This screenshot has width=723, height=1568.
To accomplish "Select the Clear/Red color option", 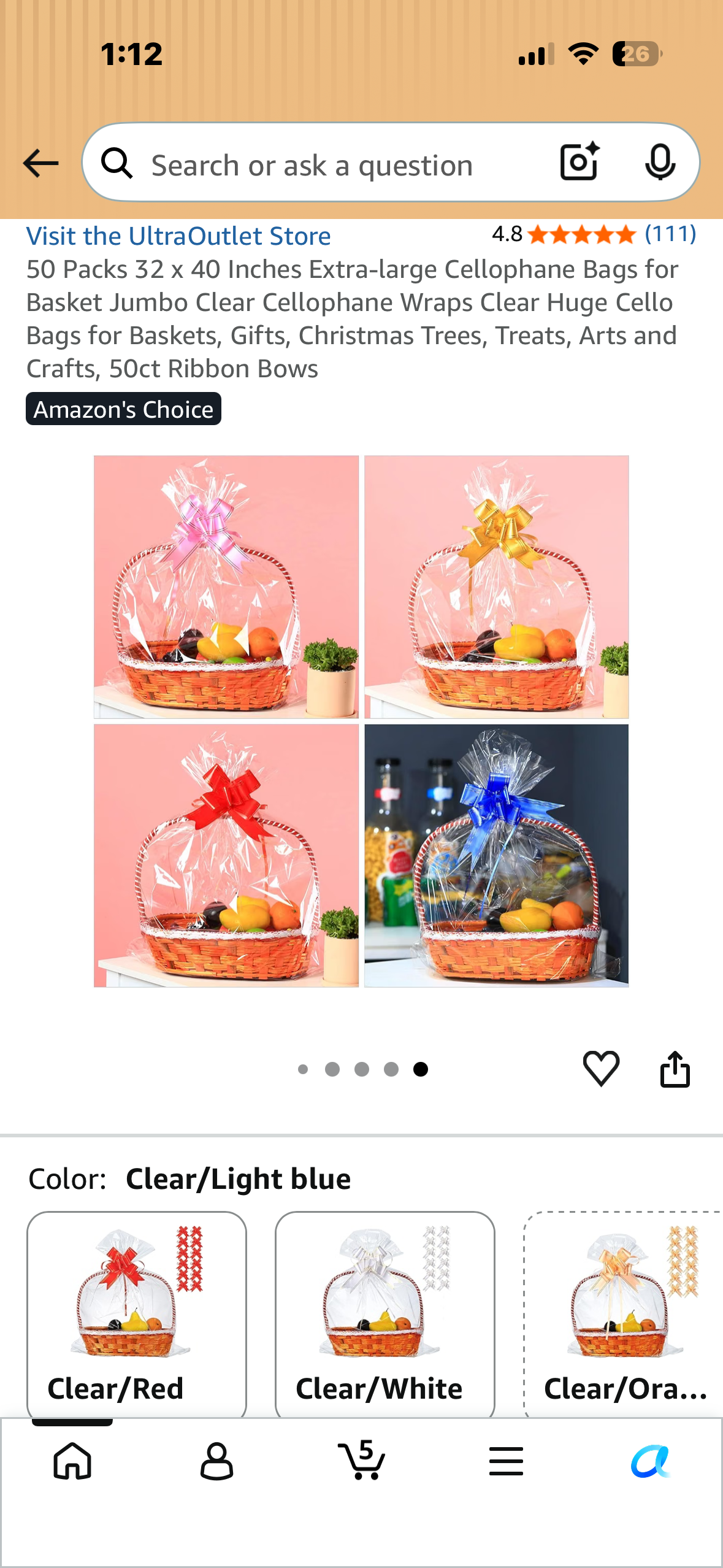I will 136,1313.
